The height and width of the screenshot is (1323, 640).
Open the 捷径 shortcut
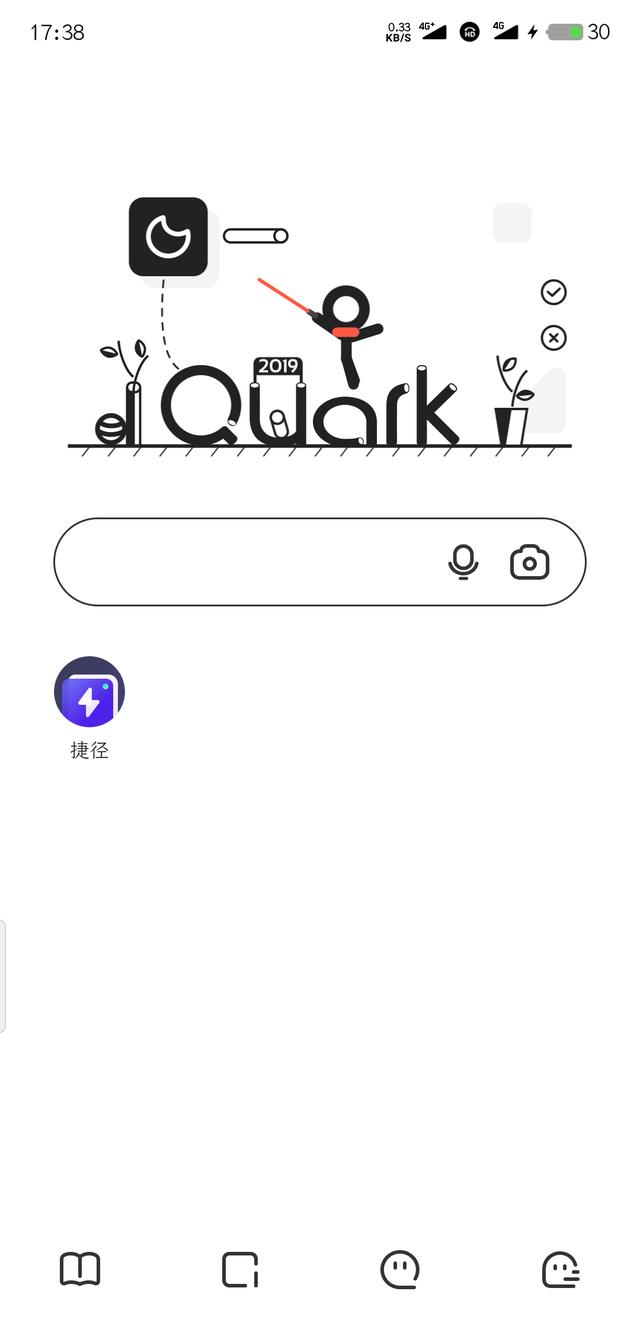pyautogui.click(x=89, y=692)
